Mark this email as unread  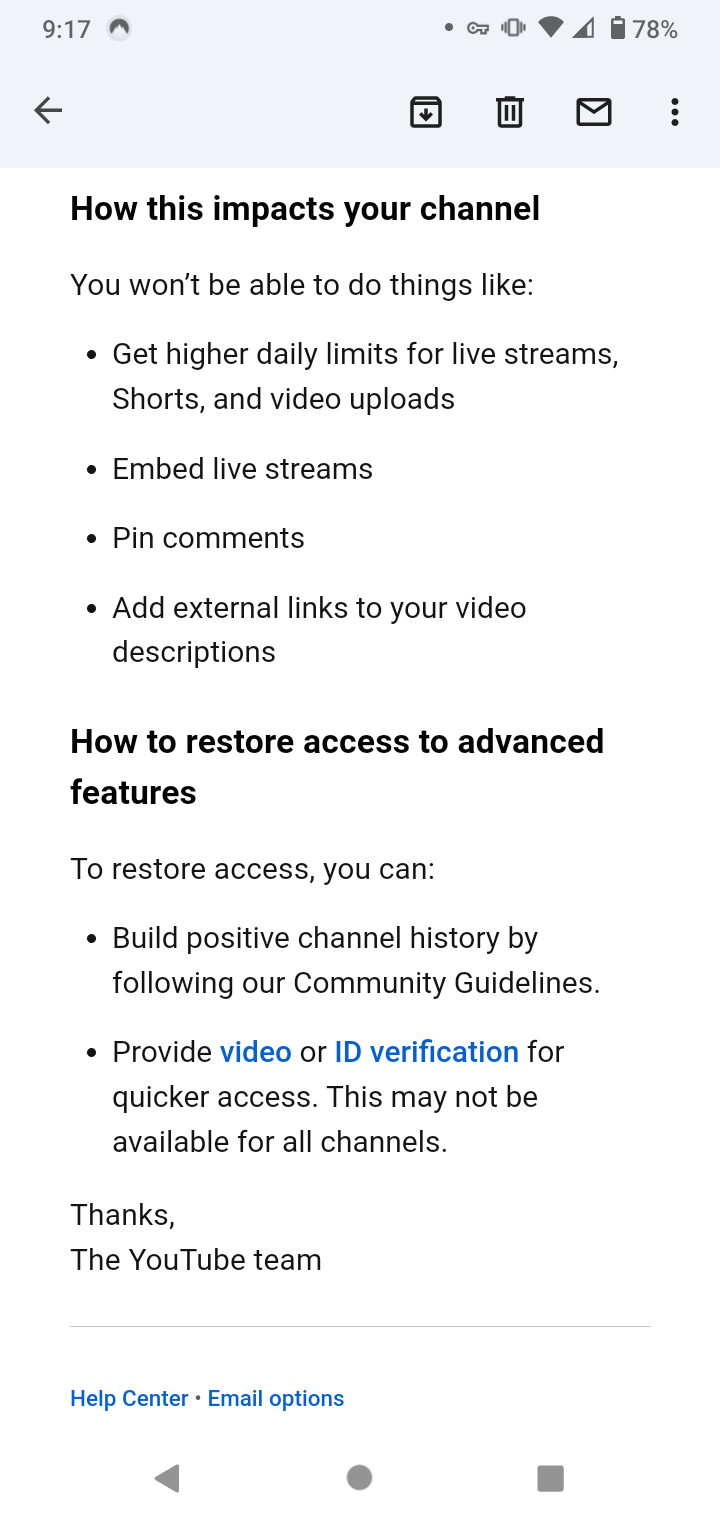click(x=594, y=112)
